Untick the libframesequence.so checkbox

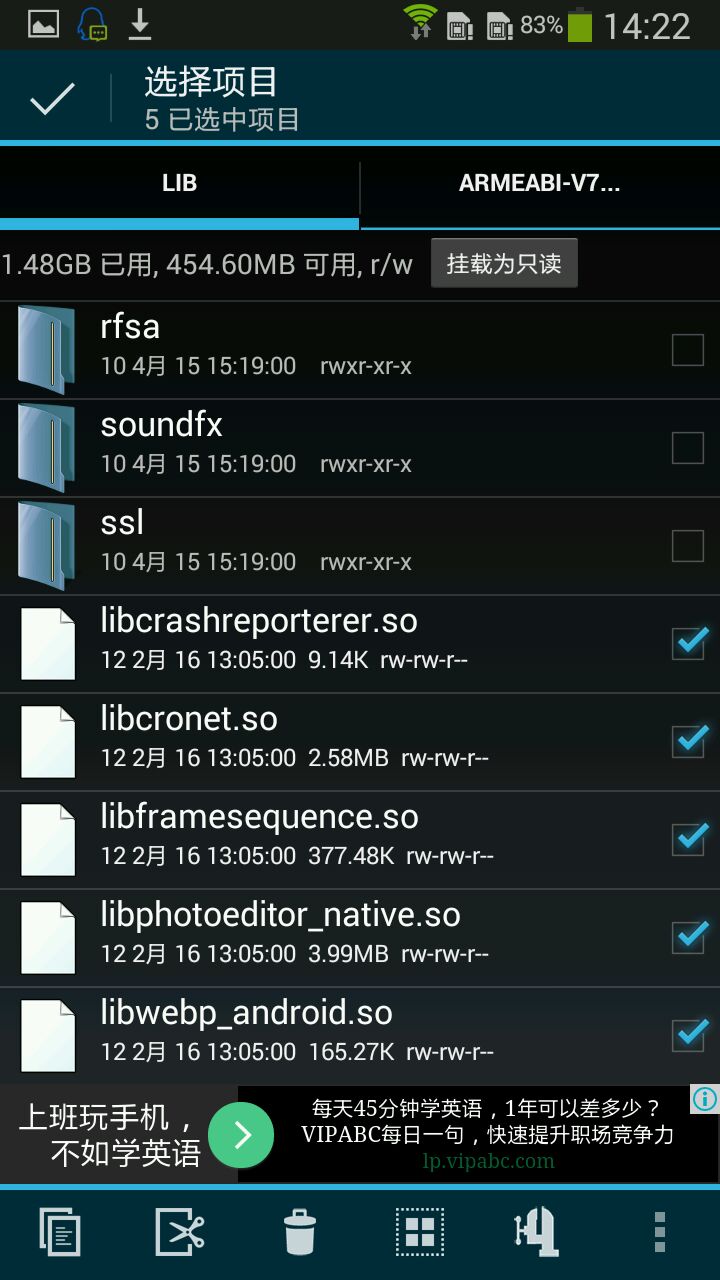(689, 839)
